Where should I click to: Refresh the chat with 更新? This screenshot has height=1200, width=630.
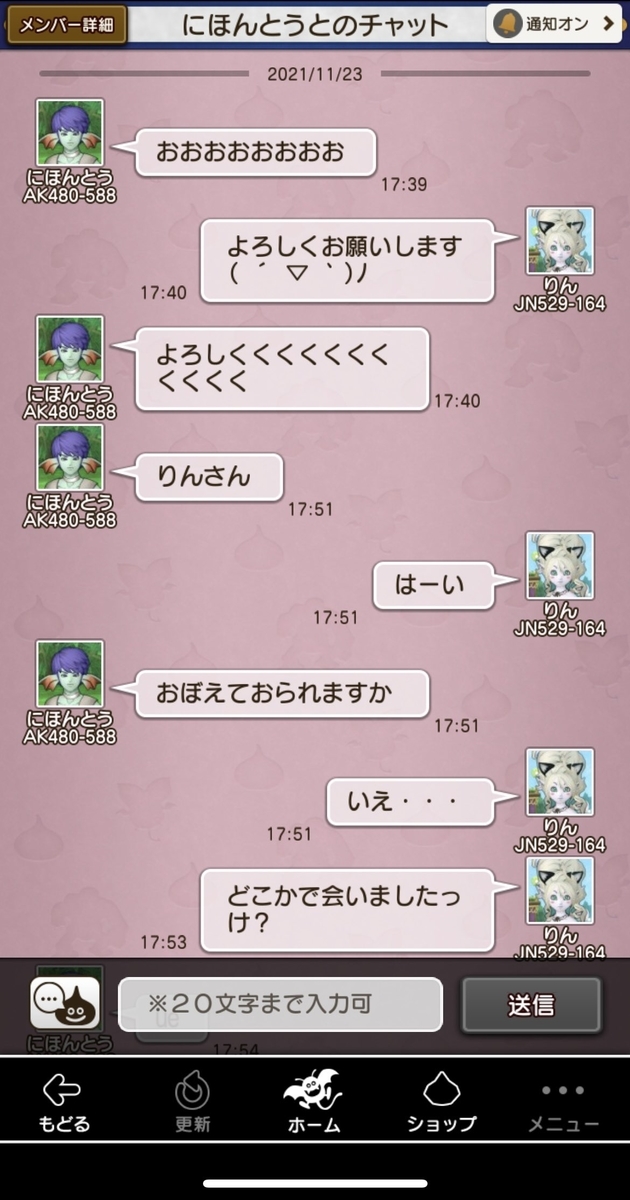(x=192, y=1103)
